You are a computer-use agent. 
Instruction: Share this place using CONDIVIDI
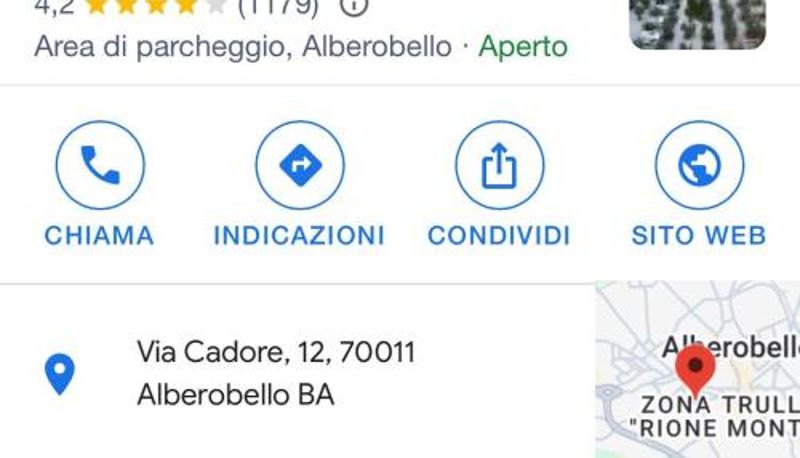point(499,167)
